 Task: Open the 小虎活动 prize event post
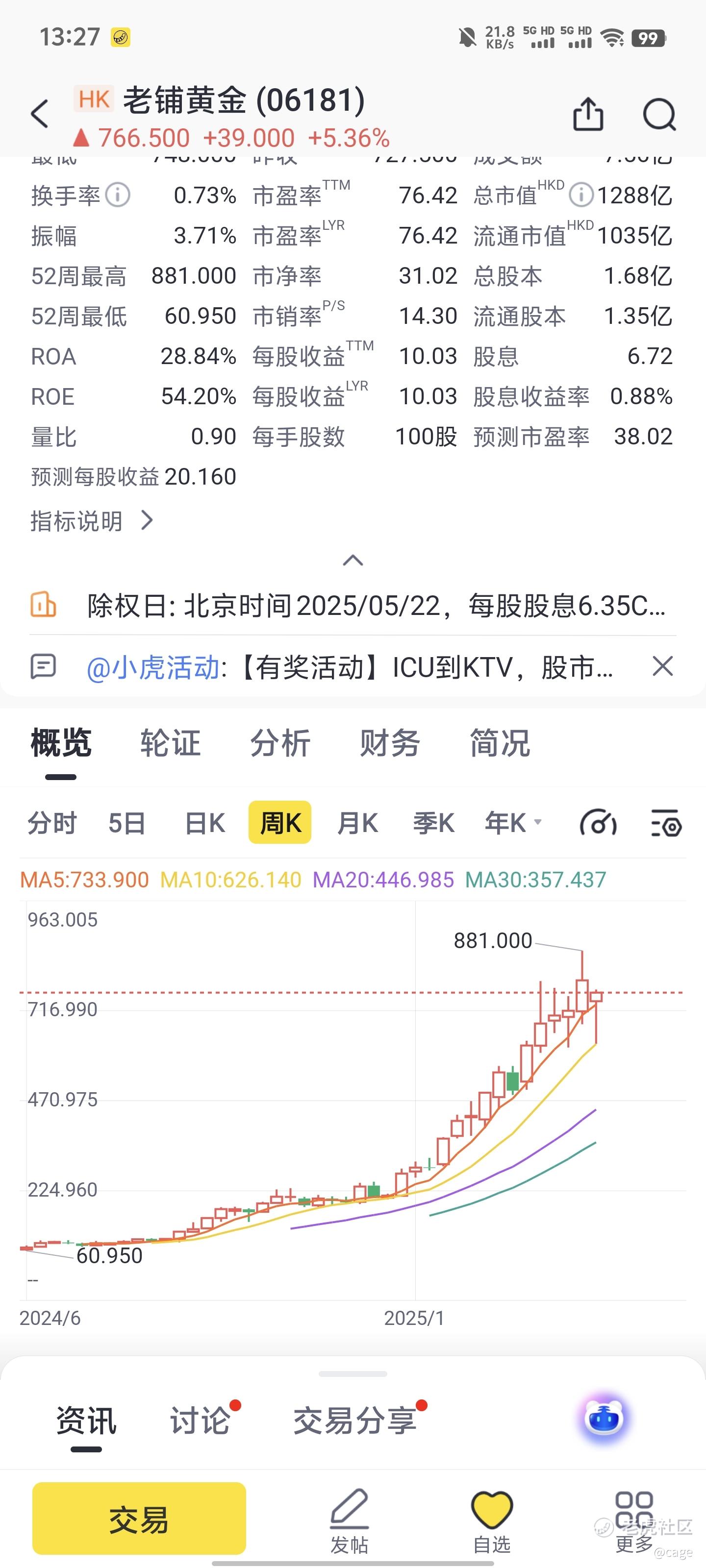(x=349, y=668)
